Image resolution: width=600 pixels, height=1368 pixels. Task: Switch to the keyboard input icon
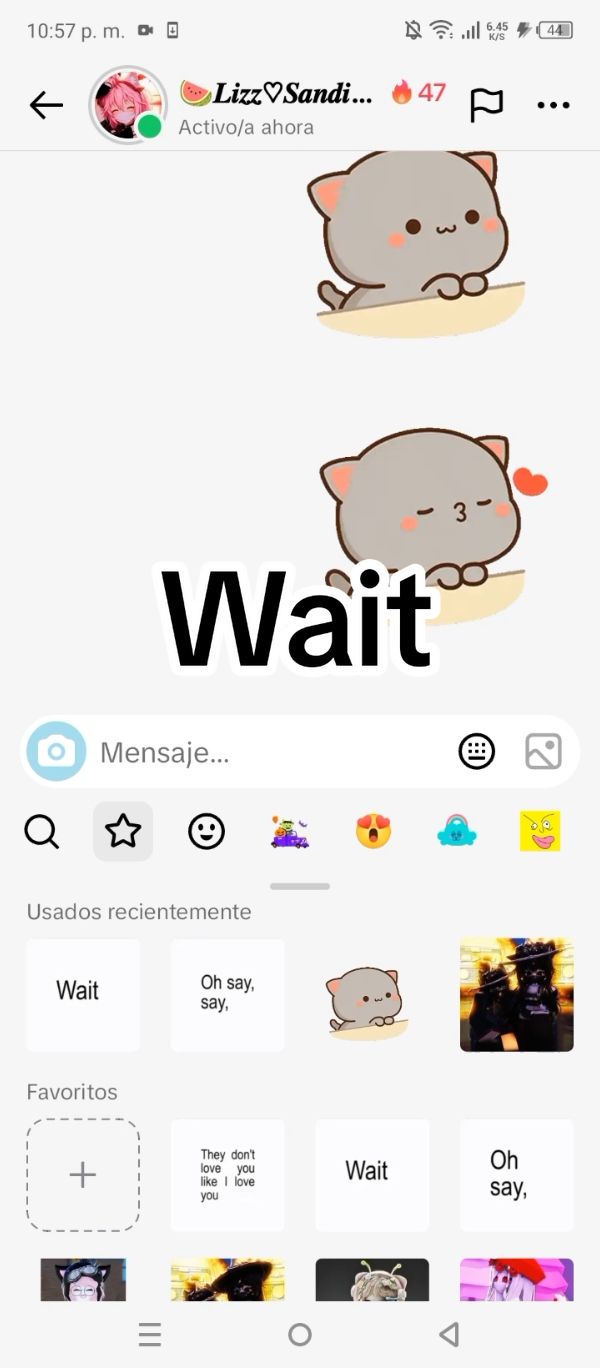[x=477, y=751]
